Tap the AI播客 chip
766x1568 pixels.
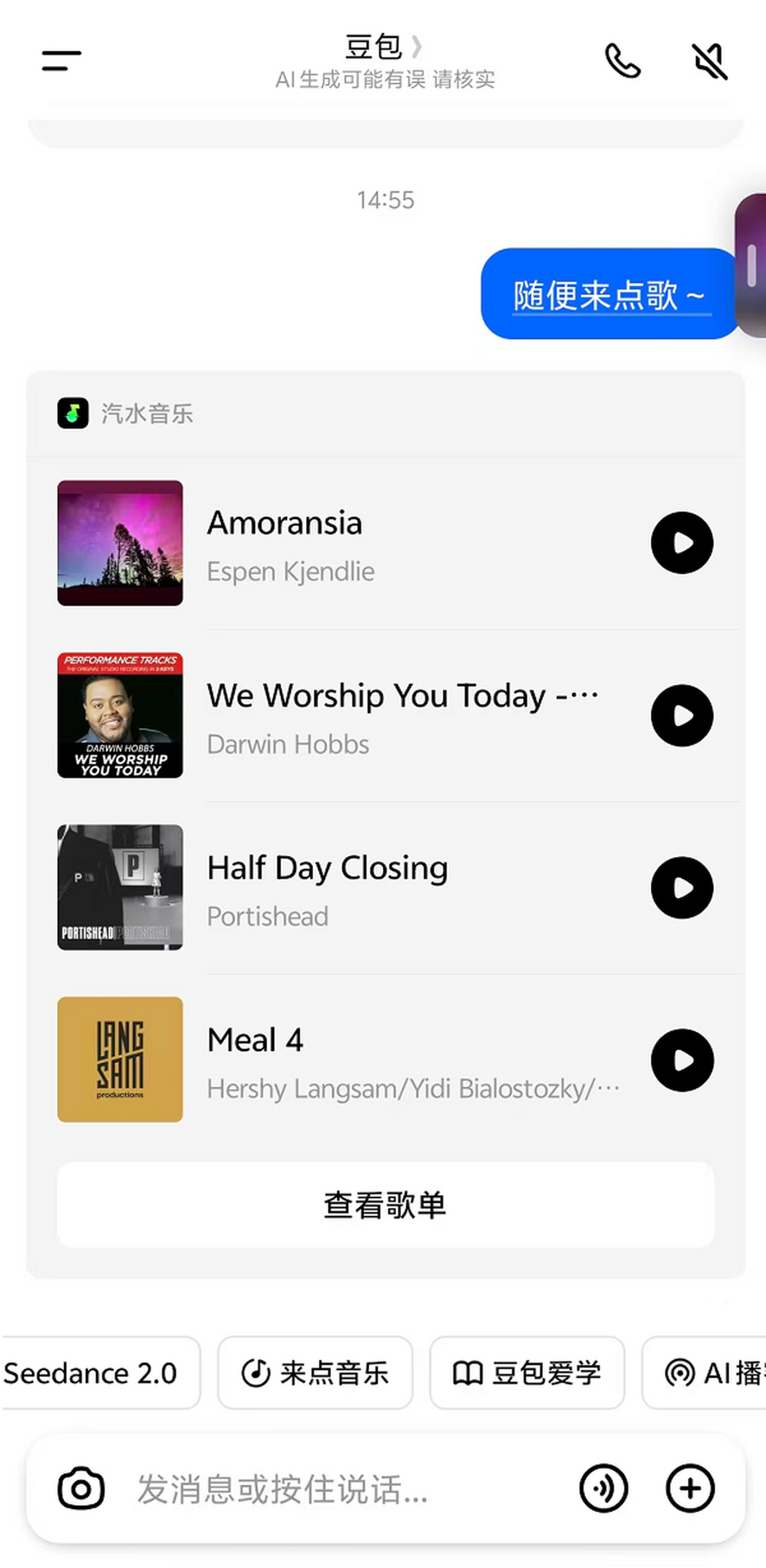click(704, 1373)
